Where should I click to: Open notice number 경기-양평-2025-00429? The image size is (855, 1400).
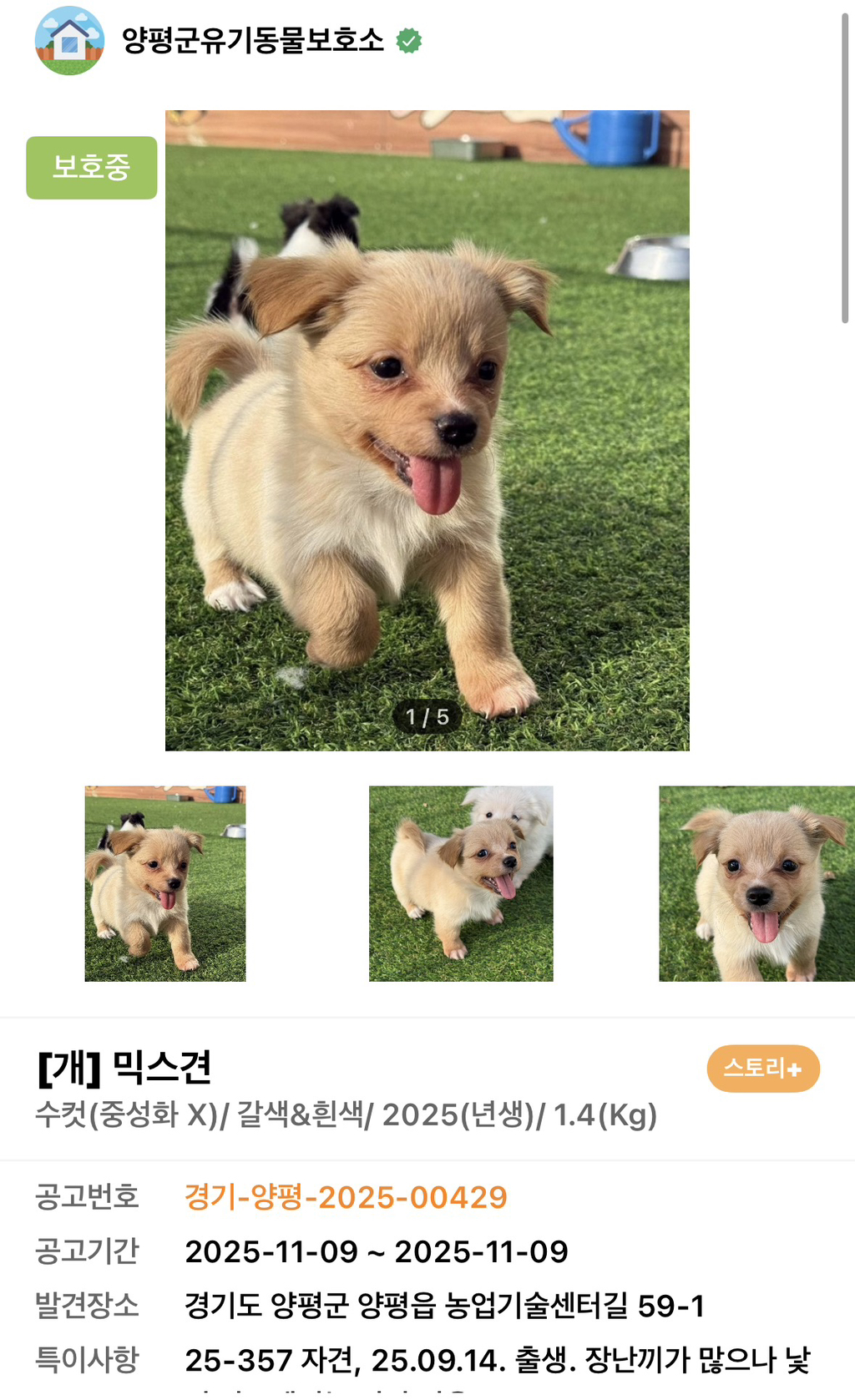(346, 1197)
